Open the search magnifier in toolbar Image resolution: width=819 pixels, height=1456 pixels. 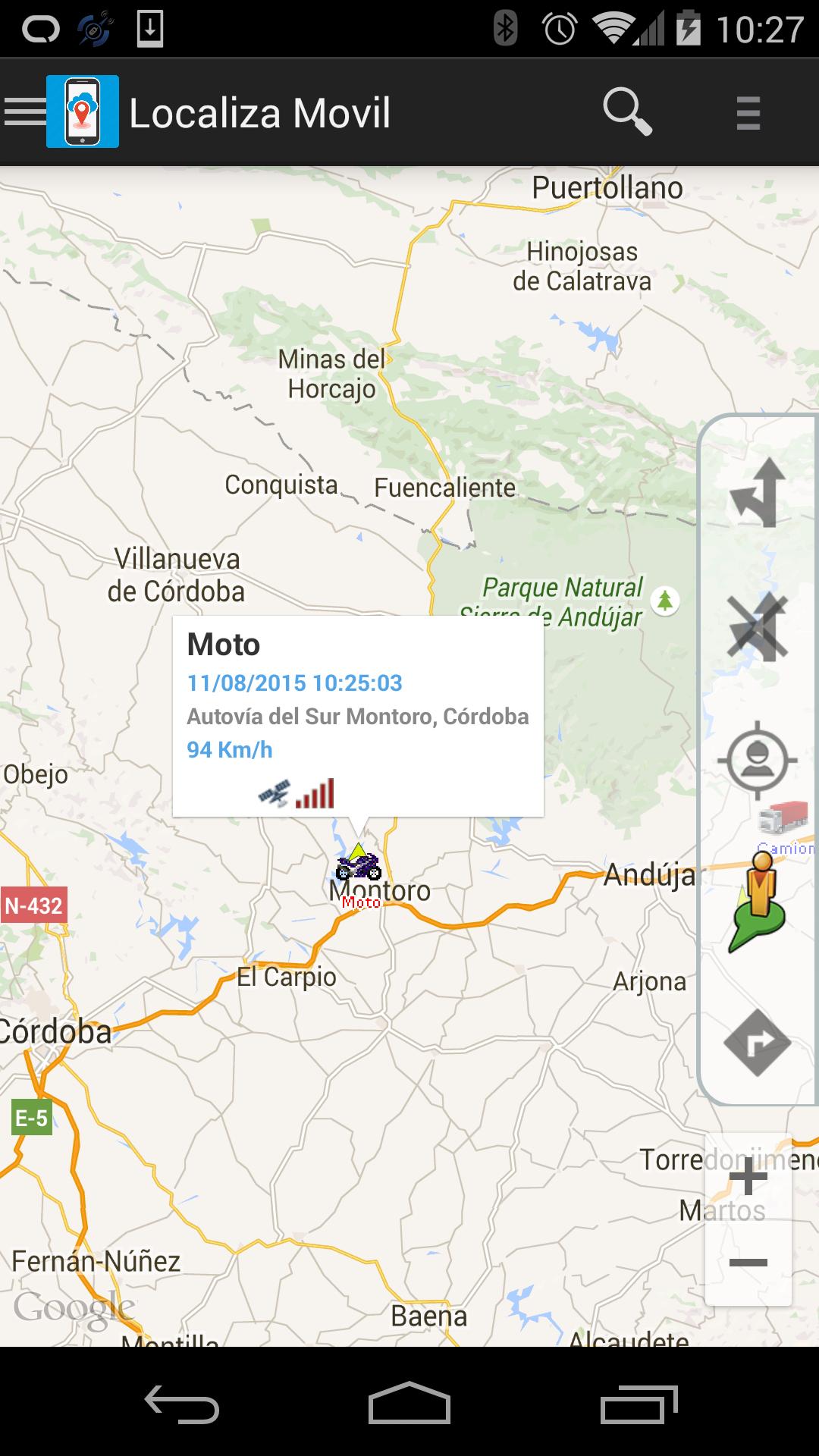626,111
